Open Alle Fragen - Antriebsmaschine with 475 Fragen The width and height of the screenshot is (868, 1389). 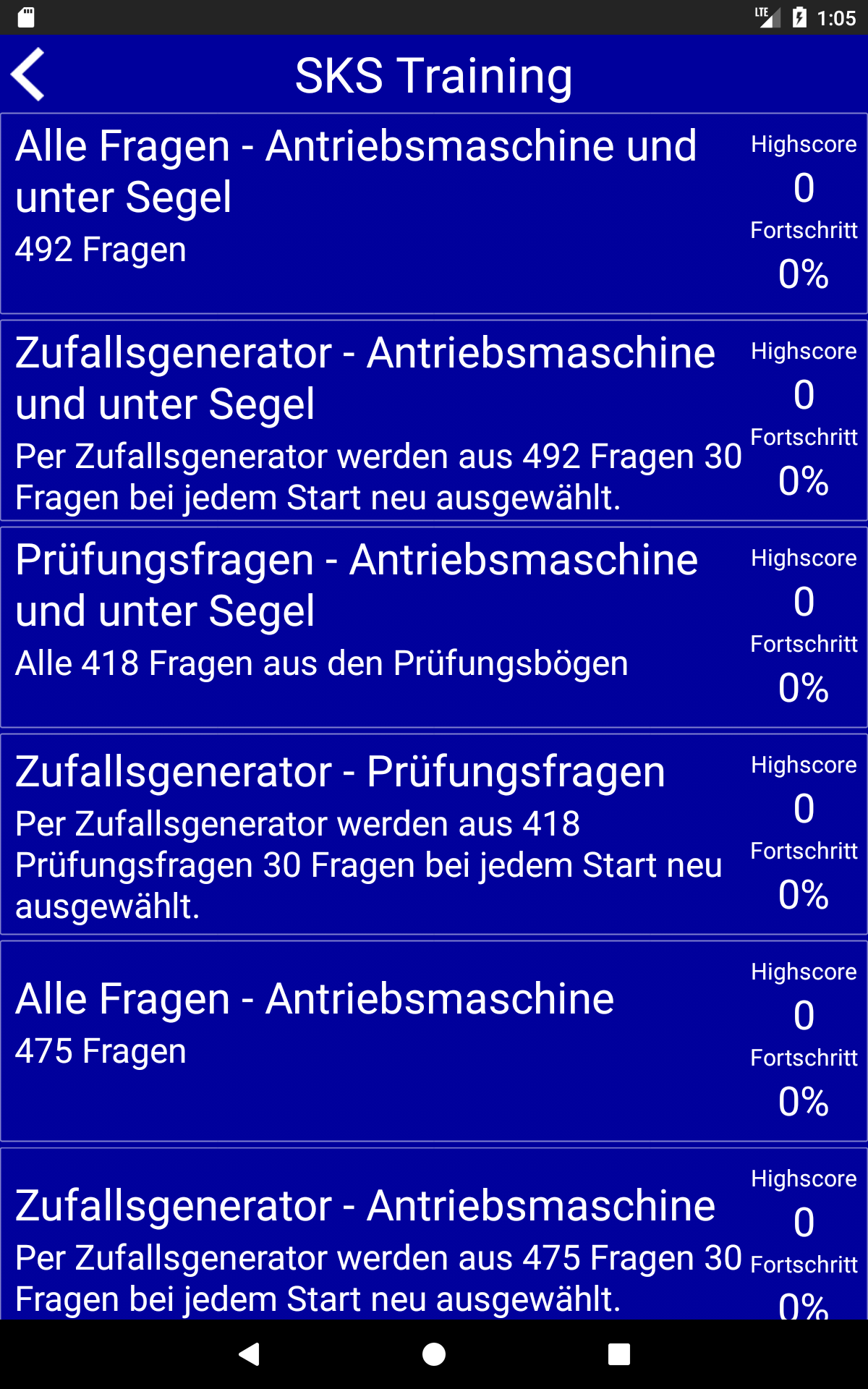tap(434, 1041)
